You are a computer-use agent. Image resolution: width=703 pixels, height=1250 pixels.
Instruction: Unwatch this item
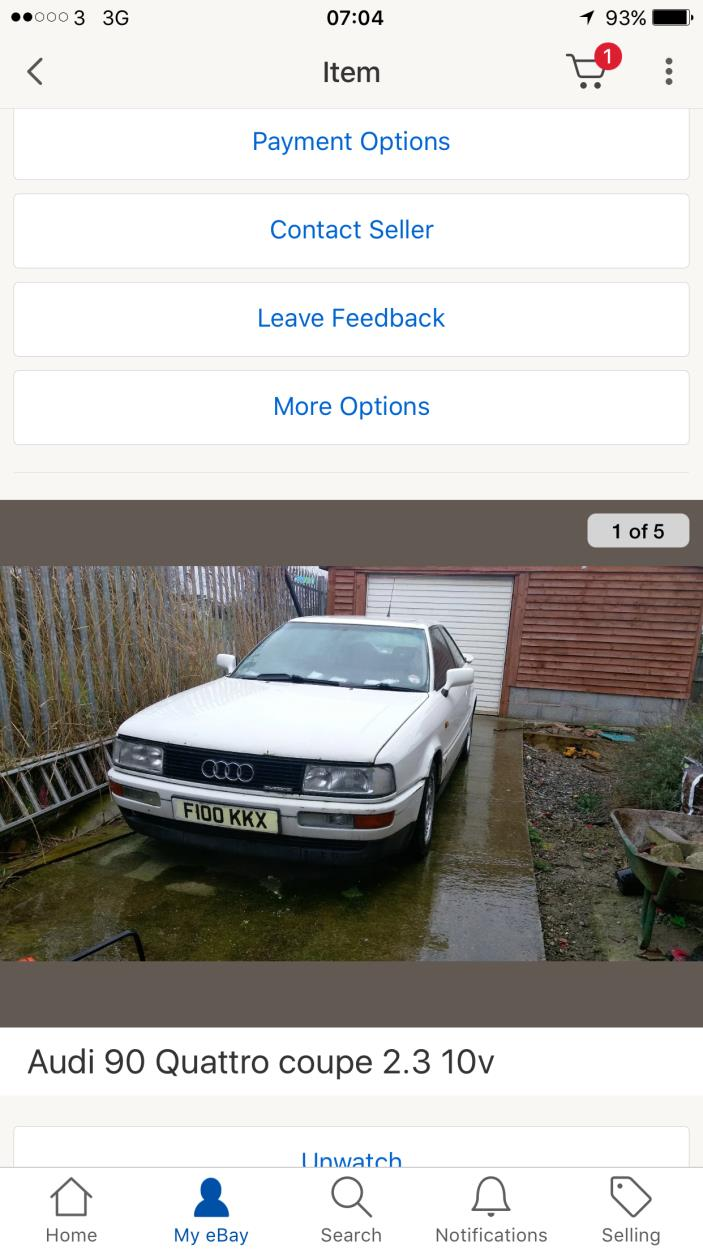[x=351, y=1156]
